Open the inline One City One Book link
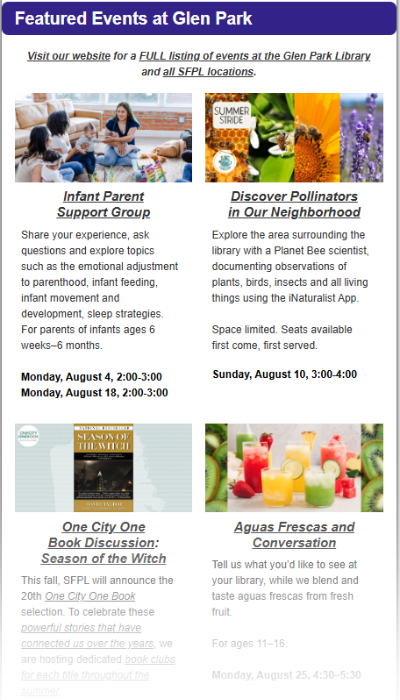The height and width of the screenshot is (700, 400). tap(90, 596)
